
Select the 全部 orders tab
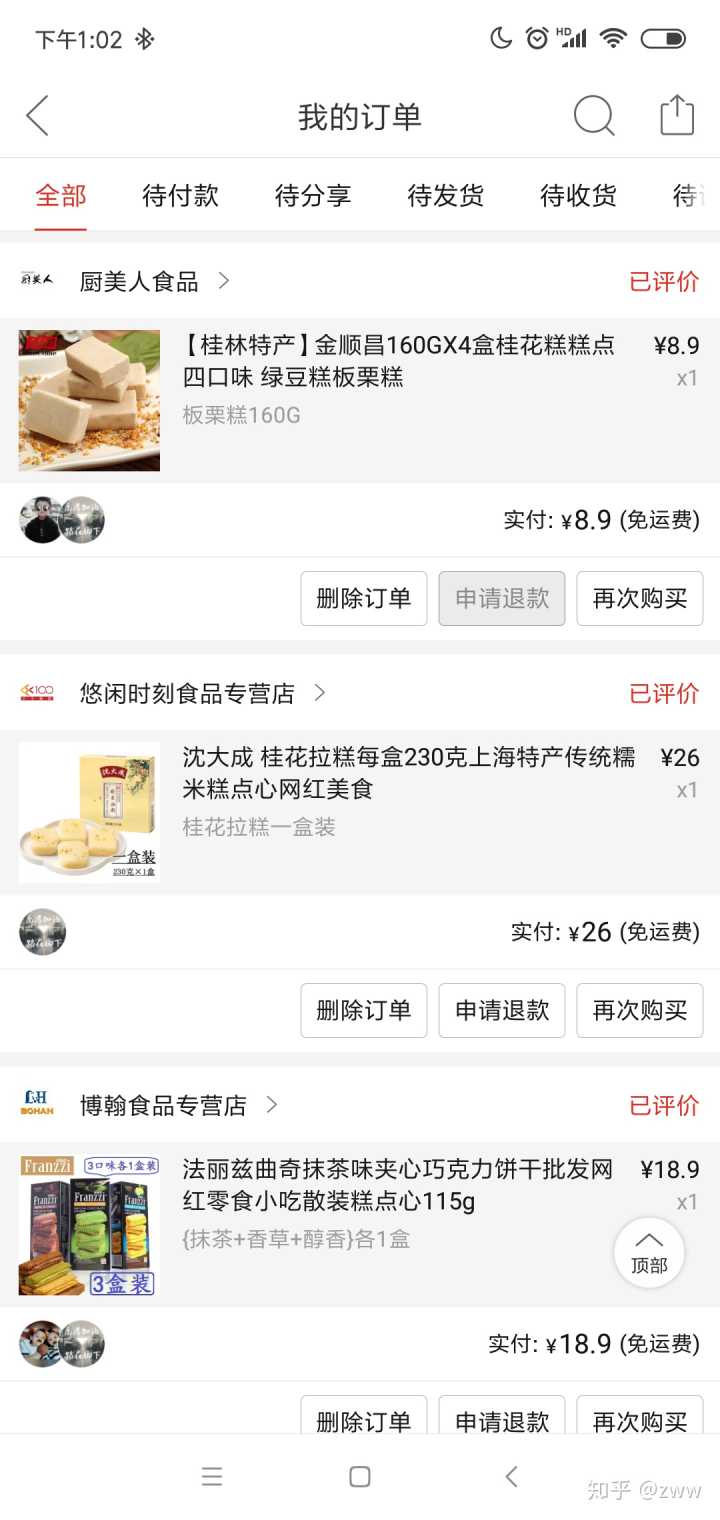coord(61,195)
